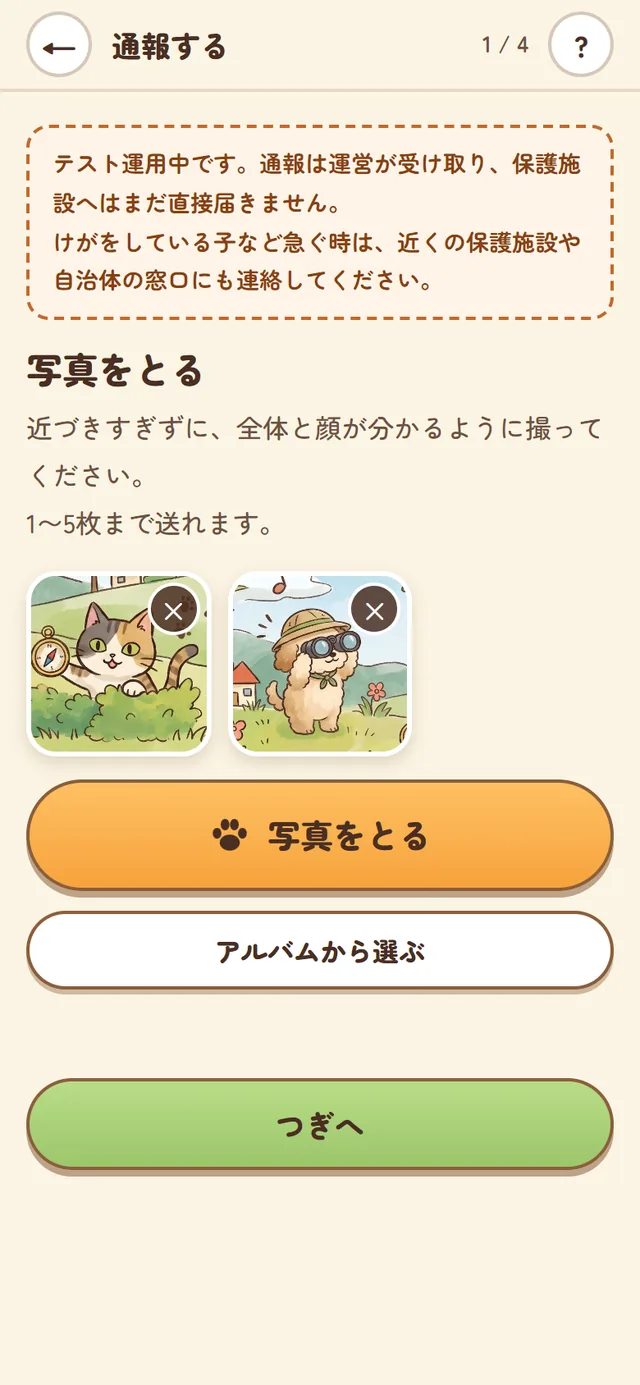Tap the orange 写真をとる button
This screenshot has width=640, height=1385.
tap(320, 835)
